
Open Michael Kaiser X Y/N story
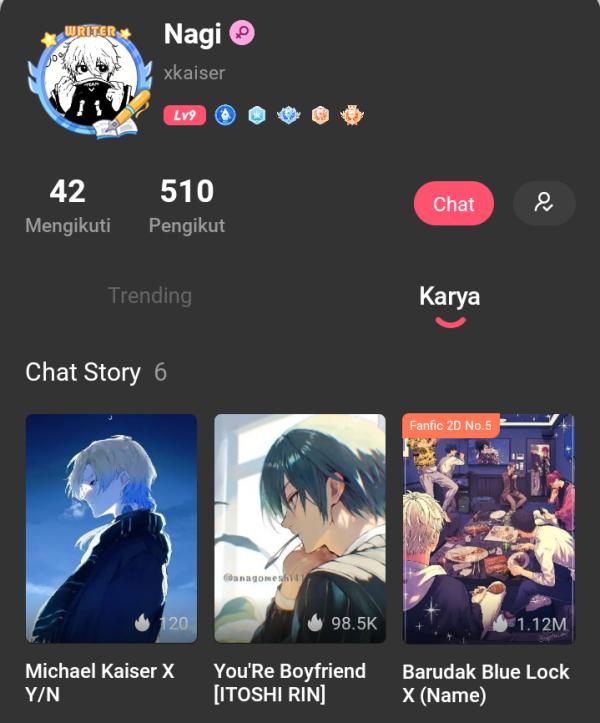pos(111,529)
